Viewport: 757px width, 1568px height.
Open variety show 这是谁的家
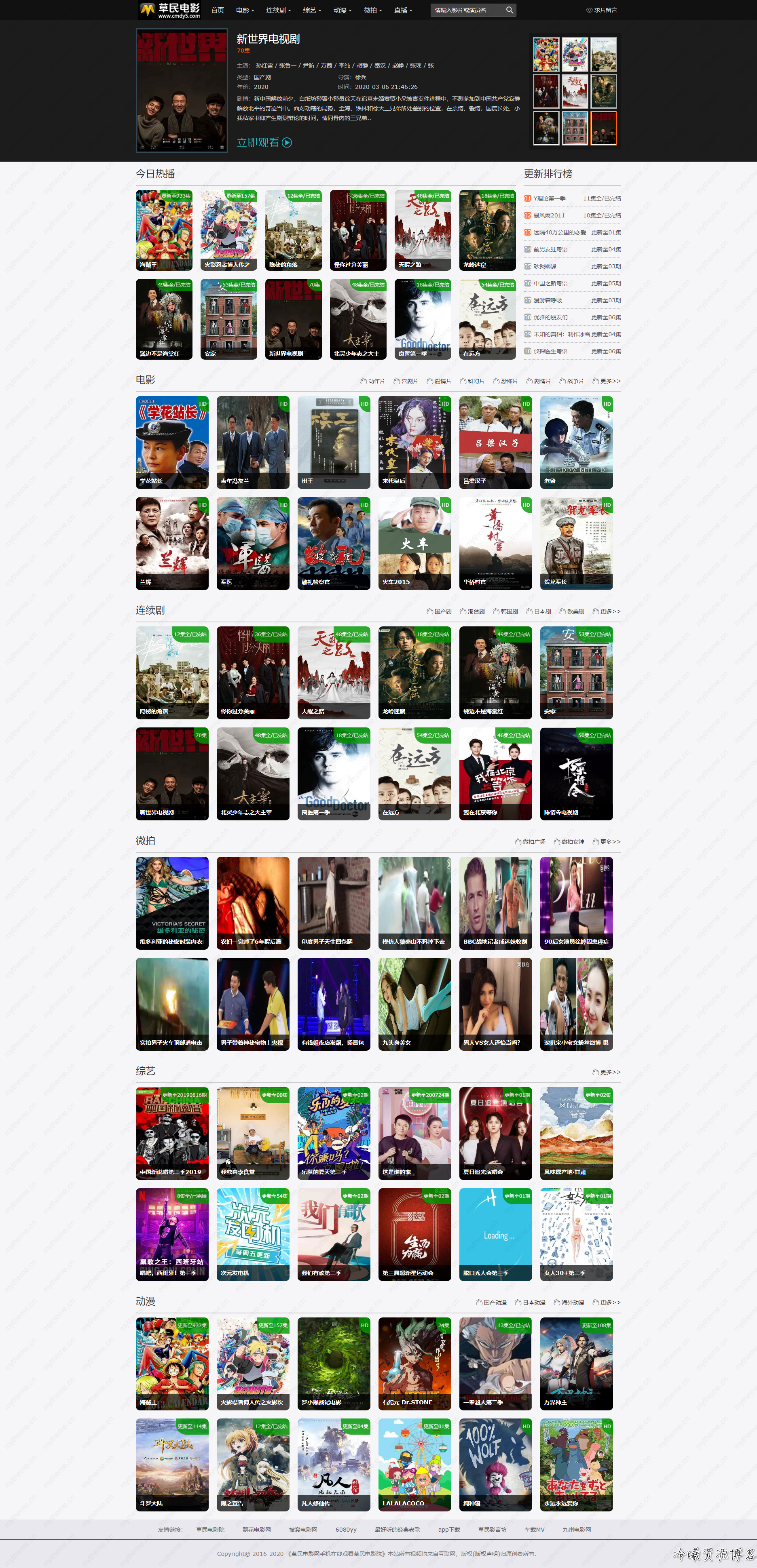click(414, 1133)
